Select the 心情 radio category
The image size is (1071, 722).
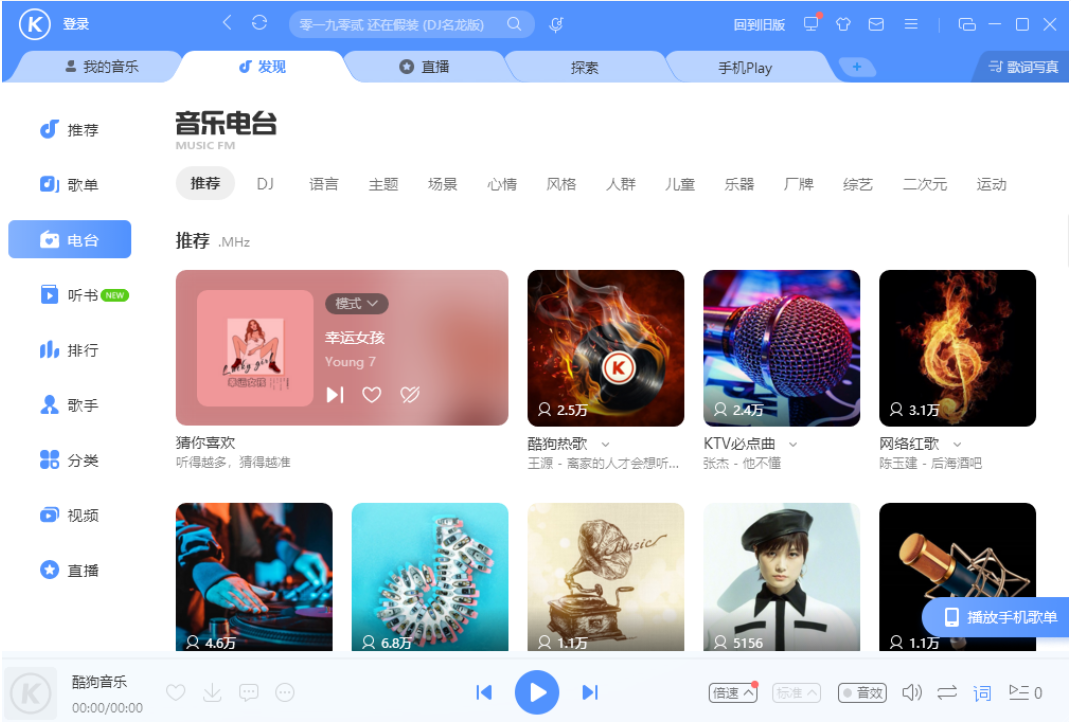[502, 184]
